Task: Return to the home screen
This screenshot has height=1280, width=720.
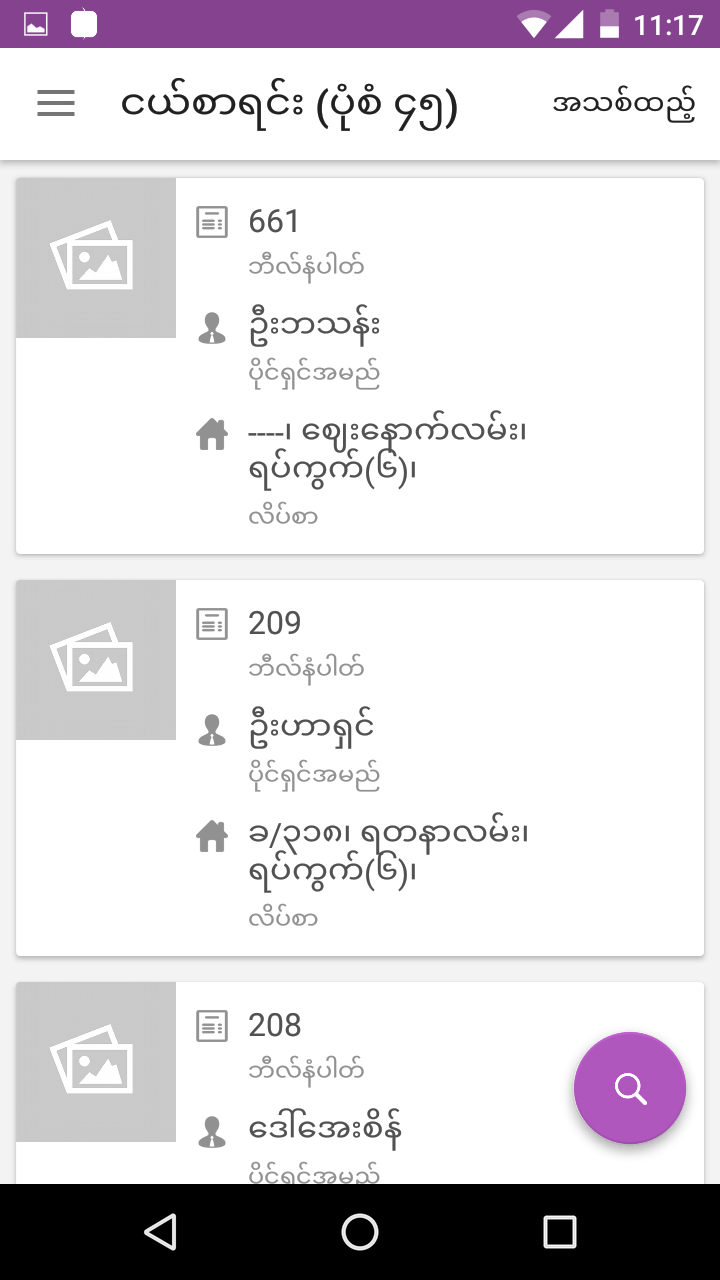Action: [x=360, y=1232]
